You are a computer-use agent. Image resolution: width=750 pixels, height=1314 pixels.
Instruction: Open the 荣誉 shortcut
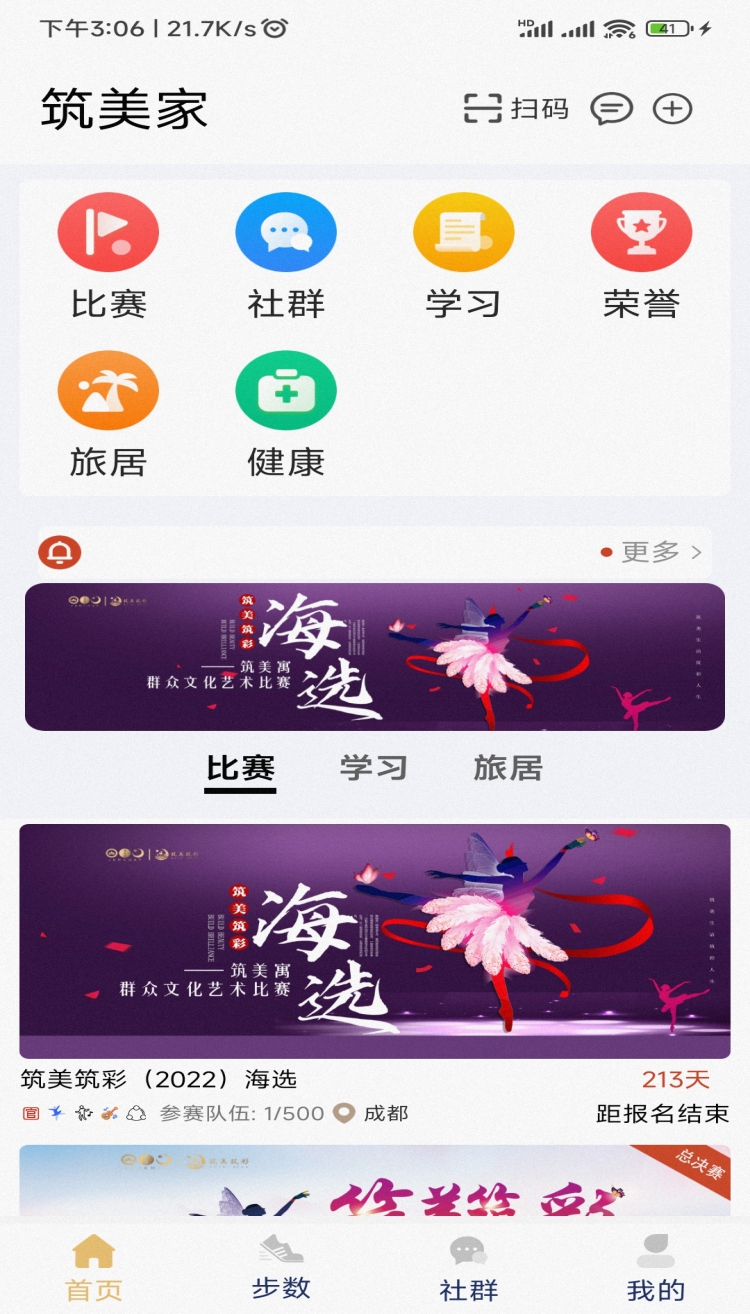click(641, 255)
